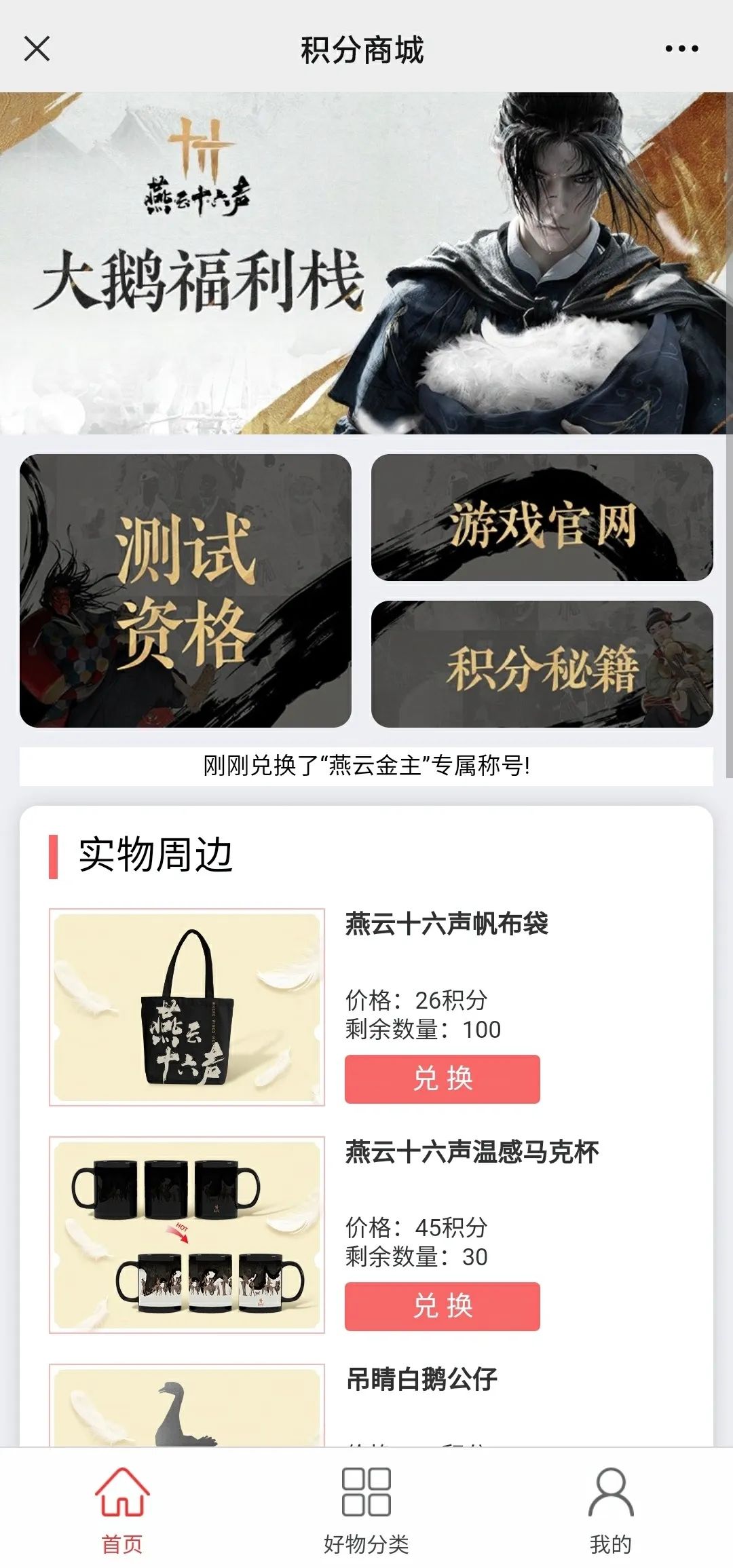Visit 游戏官网 tile
733x1568 pixels.
point(542,518)
